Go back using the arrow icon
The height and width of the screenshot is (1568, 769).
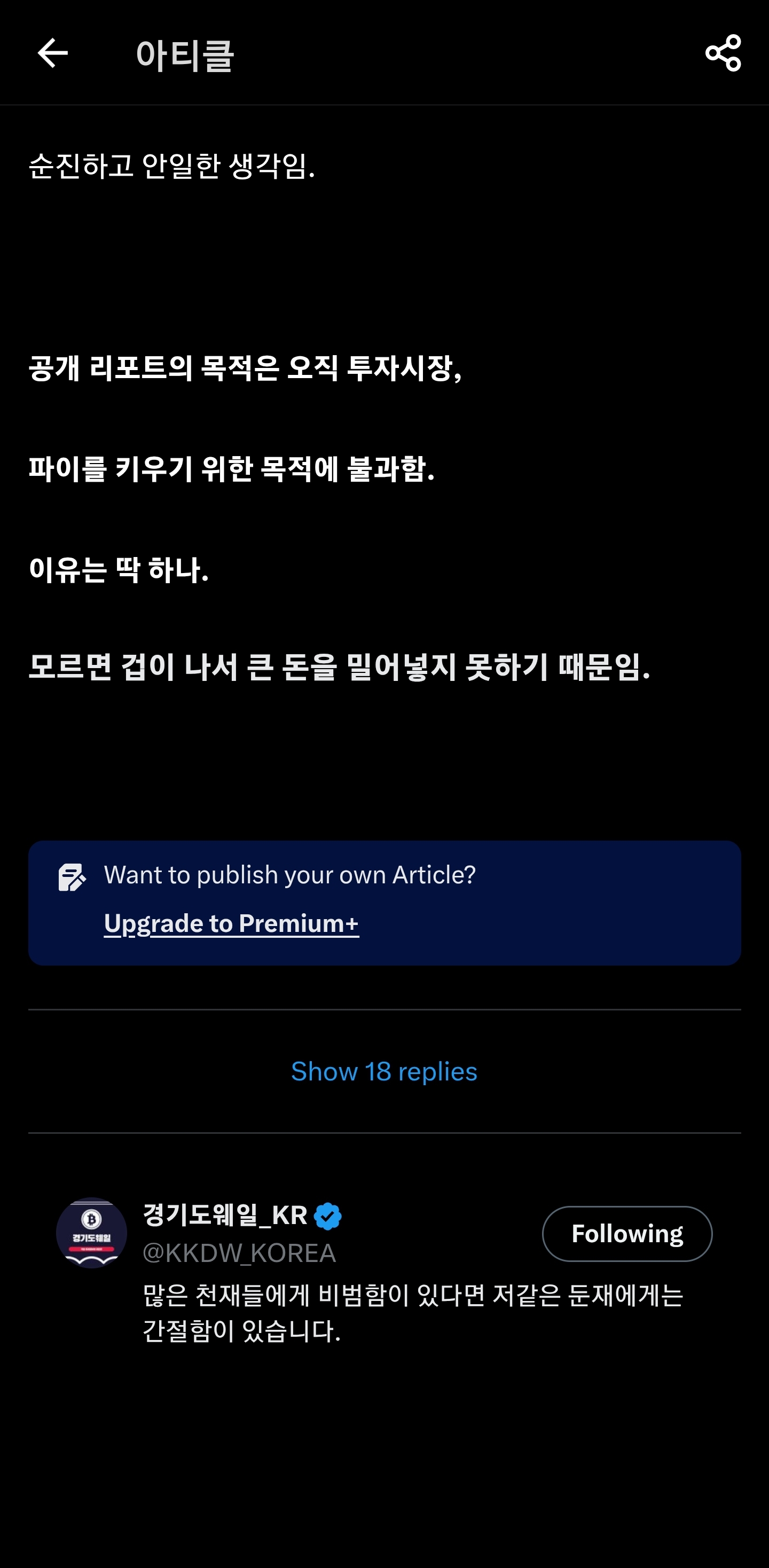(x=52, y=53)
